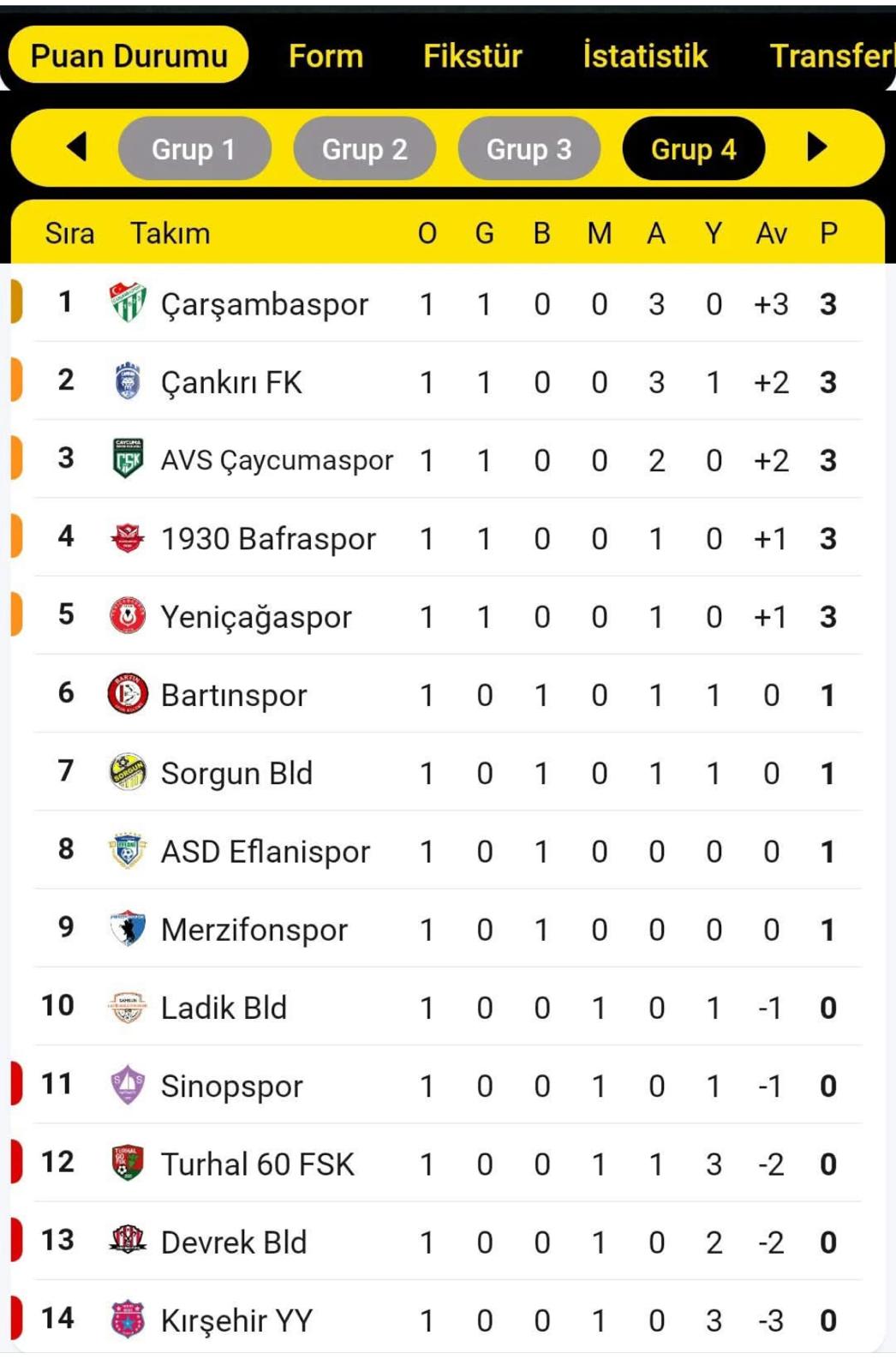The height and width of the screenshot is (1371, 896).
Task: View Sinopspor team details
Action: click(x=232, y=1087)
